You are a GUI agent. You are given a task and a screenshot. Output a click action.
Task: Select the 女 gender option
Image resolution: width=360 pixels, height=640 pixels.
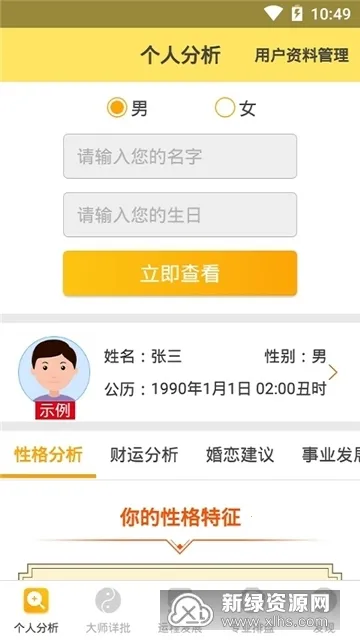(235, 108)
